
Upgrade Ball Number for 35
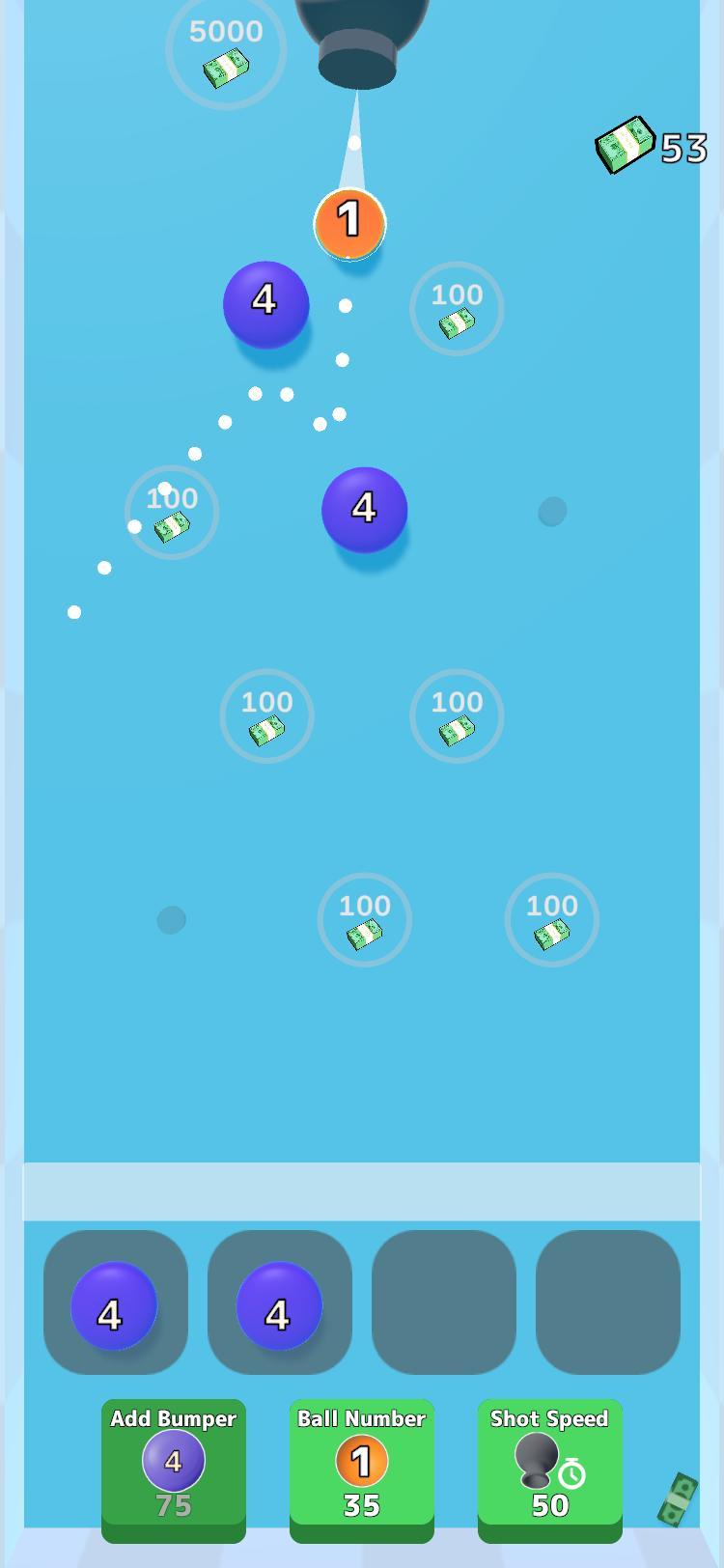[x=361, y=1466]
